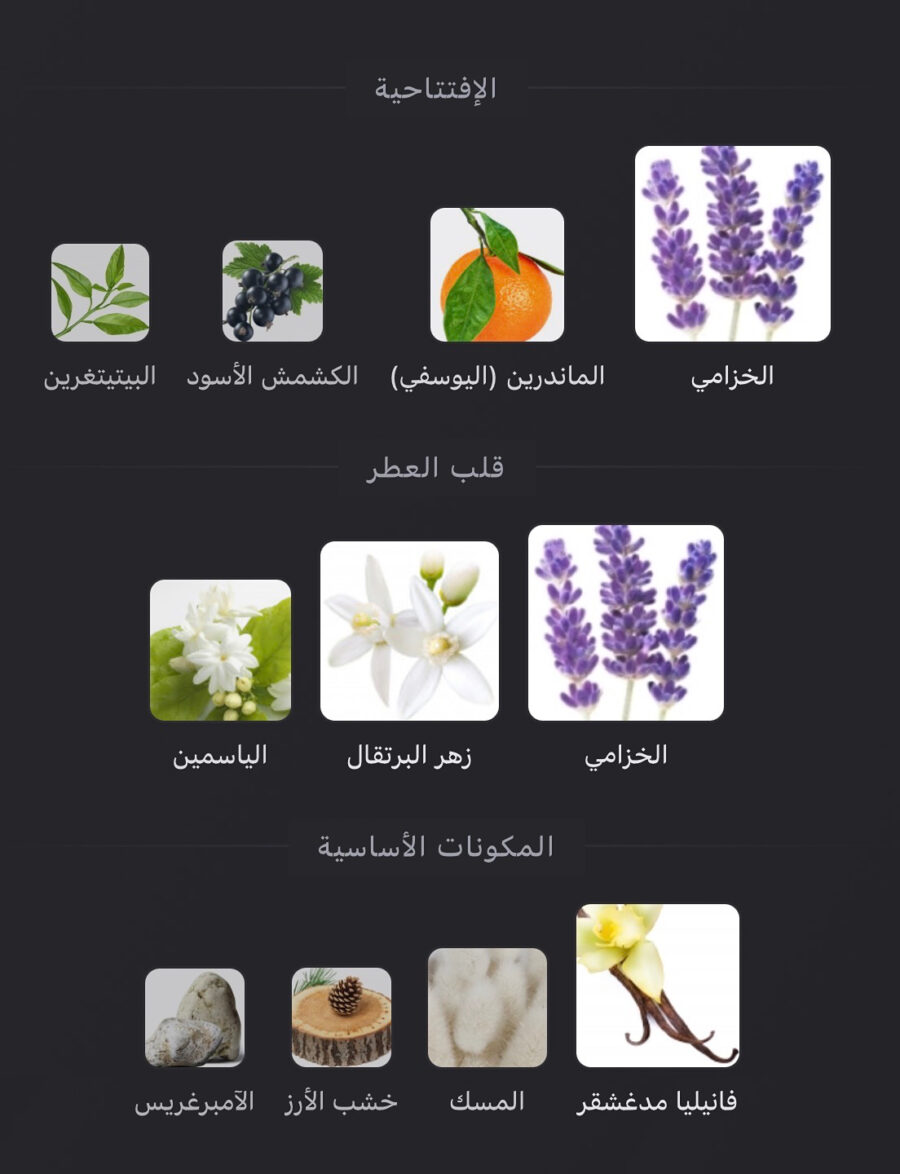Screen dimensions: 900x1174
Task: Open the musk المسك note
Action: (487, 1008)
